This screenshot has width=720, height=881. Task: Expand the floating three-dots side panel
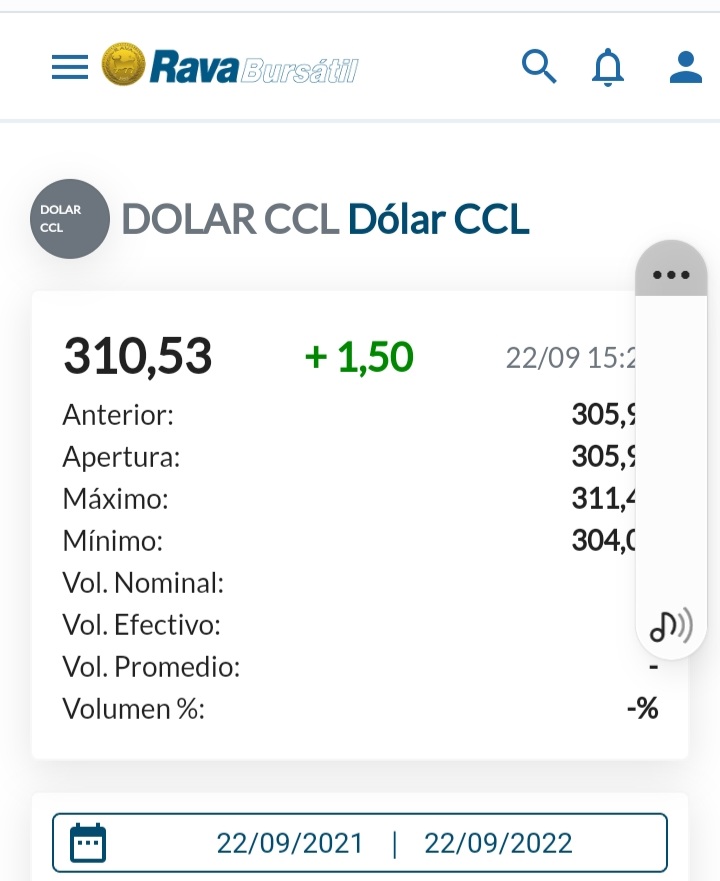[671, 274]
